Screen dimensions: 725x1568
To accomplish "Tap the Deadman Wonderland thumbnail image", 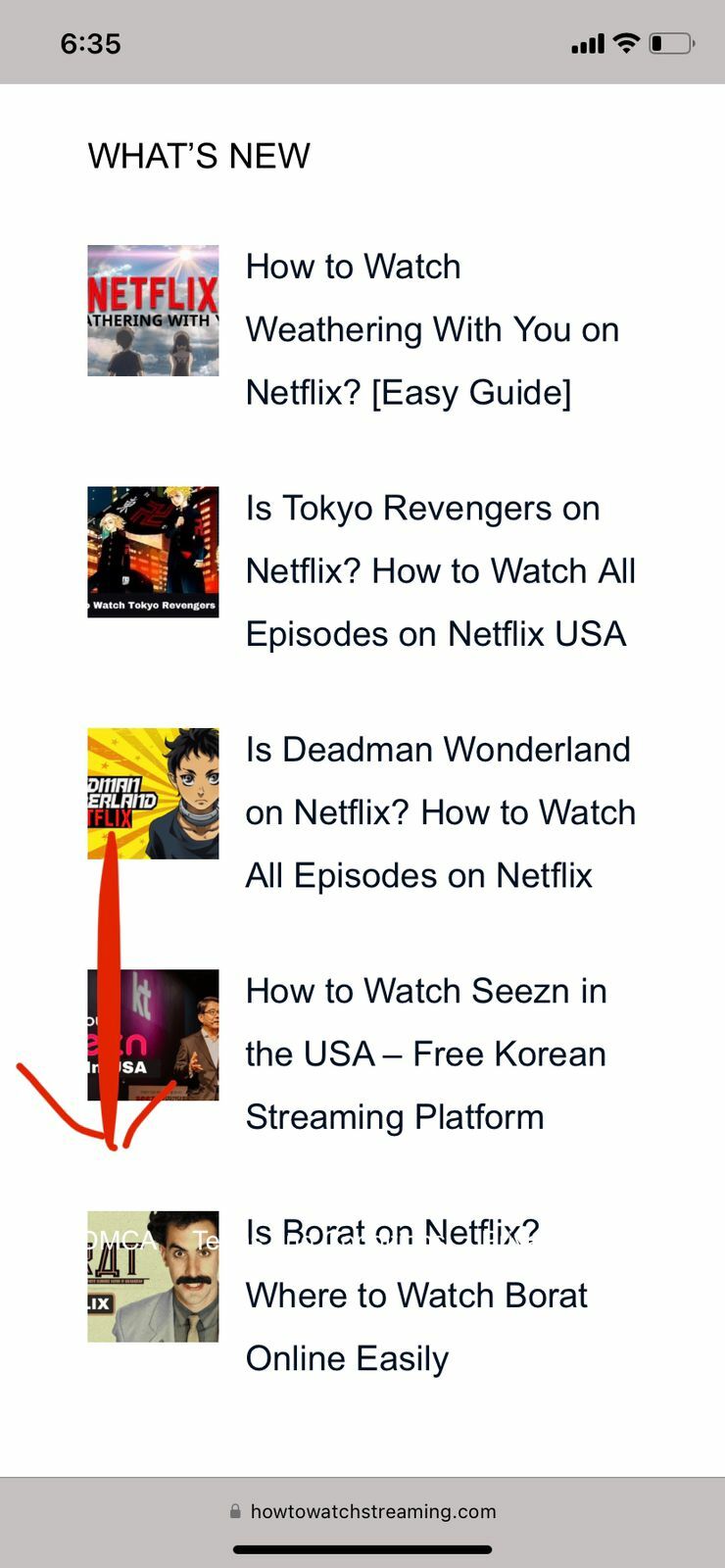I will [x=153, y=794].
